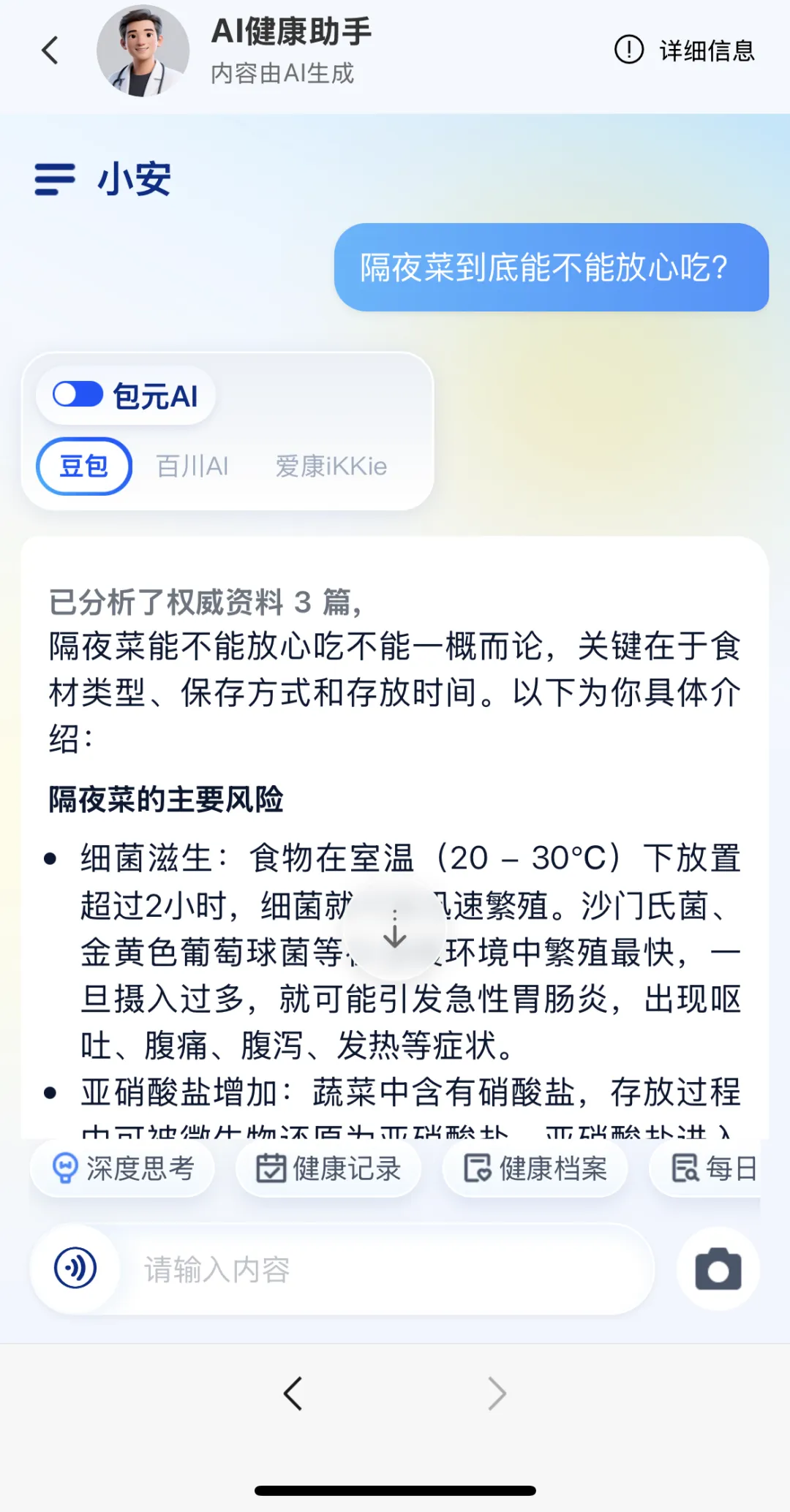
Task: Open the camera button
Action: 718,1269
